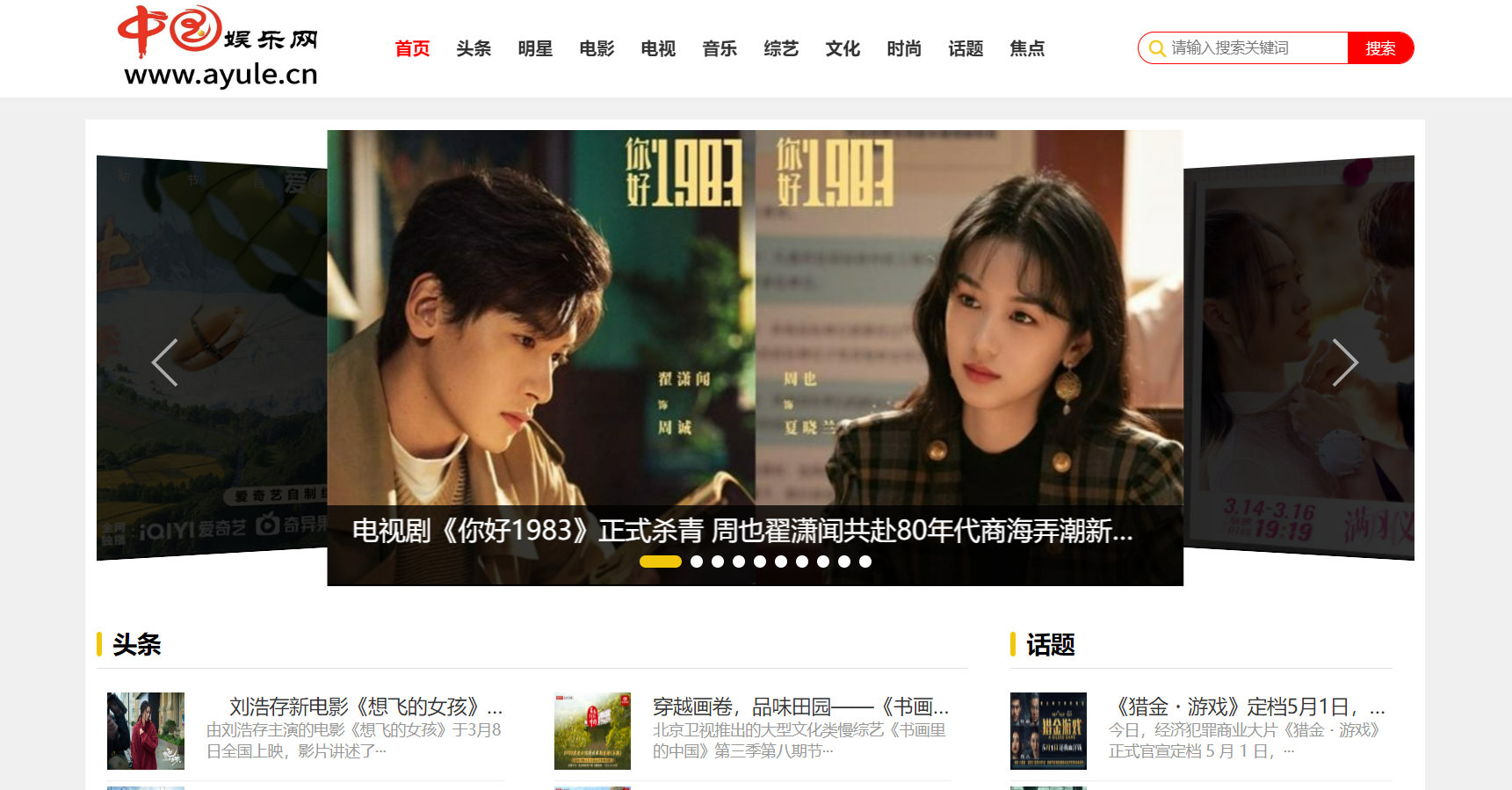Open the 《你好1983》 banner article
Screen dimensions: 1512x790
point(742,530)
